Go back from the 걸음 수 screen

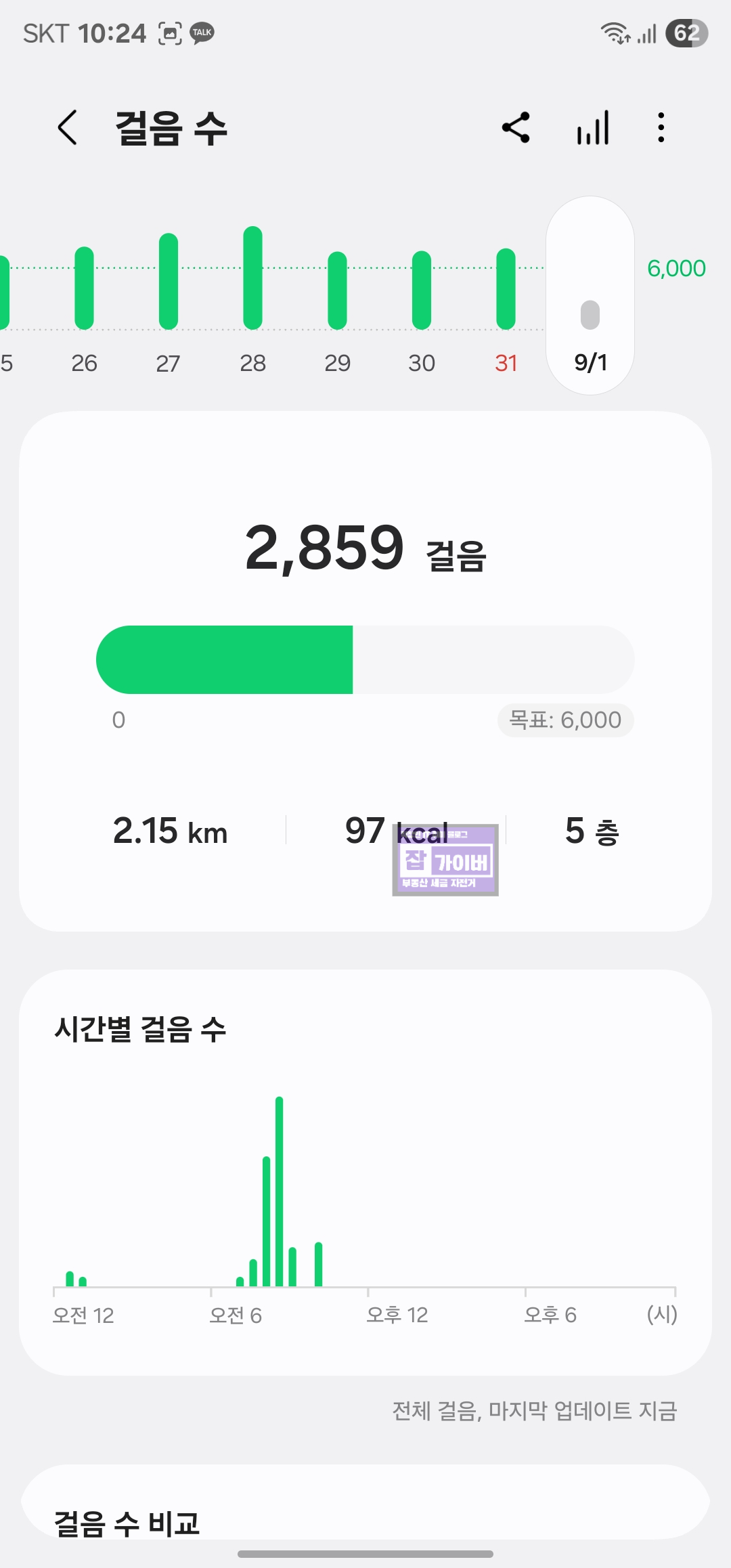(x=68, y=127)
